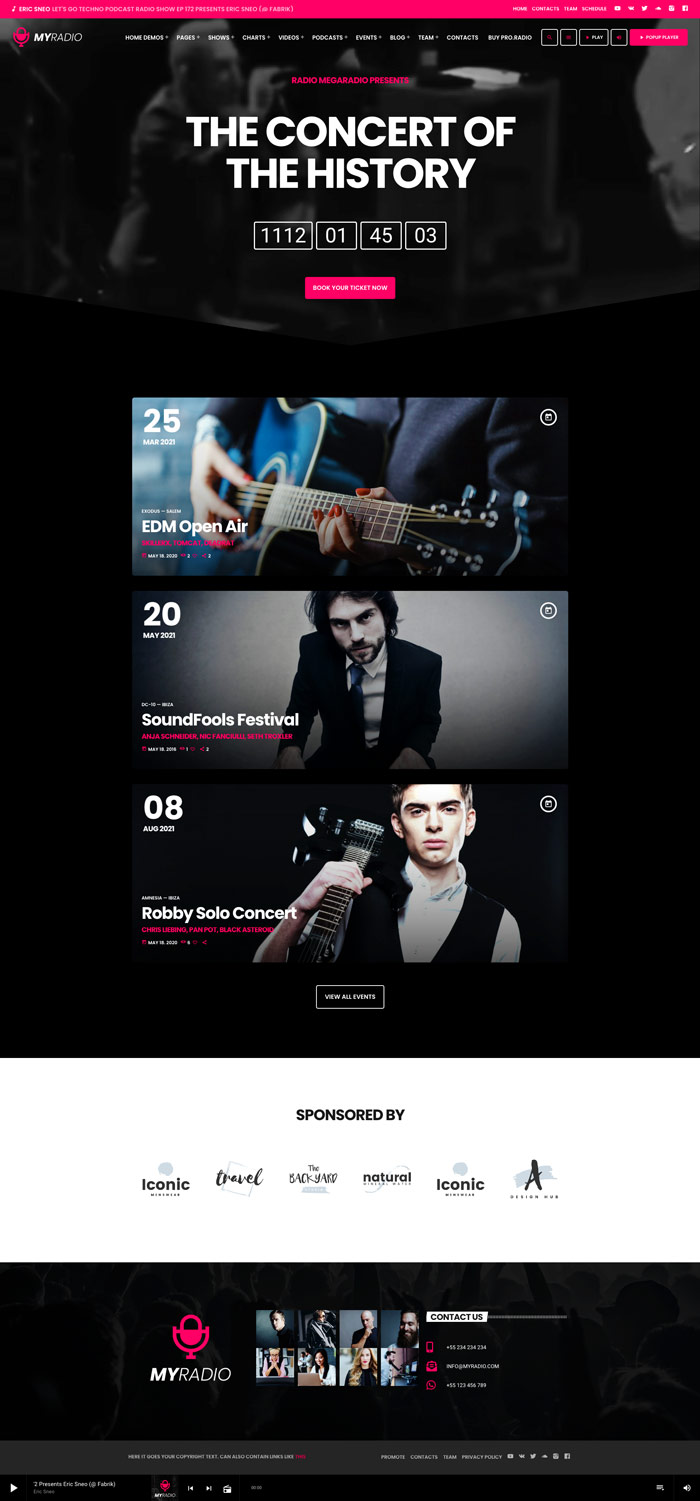Open the player playlist icon
The image size is (700, 1501).
pyautogui.click(x=660, y=1488)
